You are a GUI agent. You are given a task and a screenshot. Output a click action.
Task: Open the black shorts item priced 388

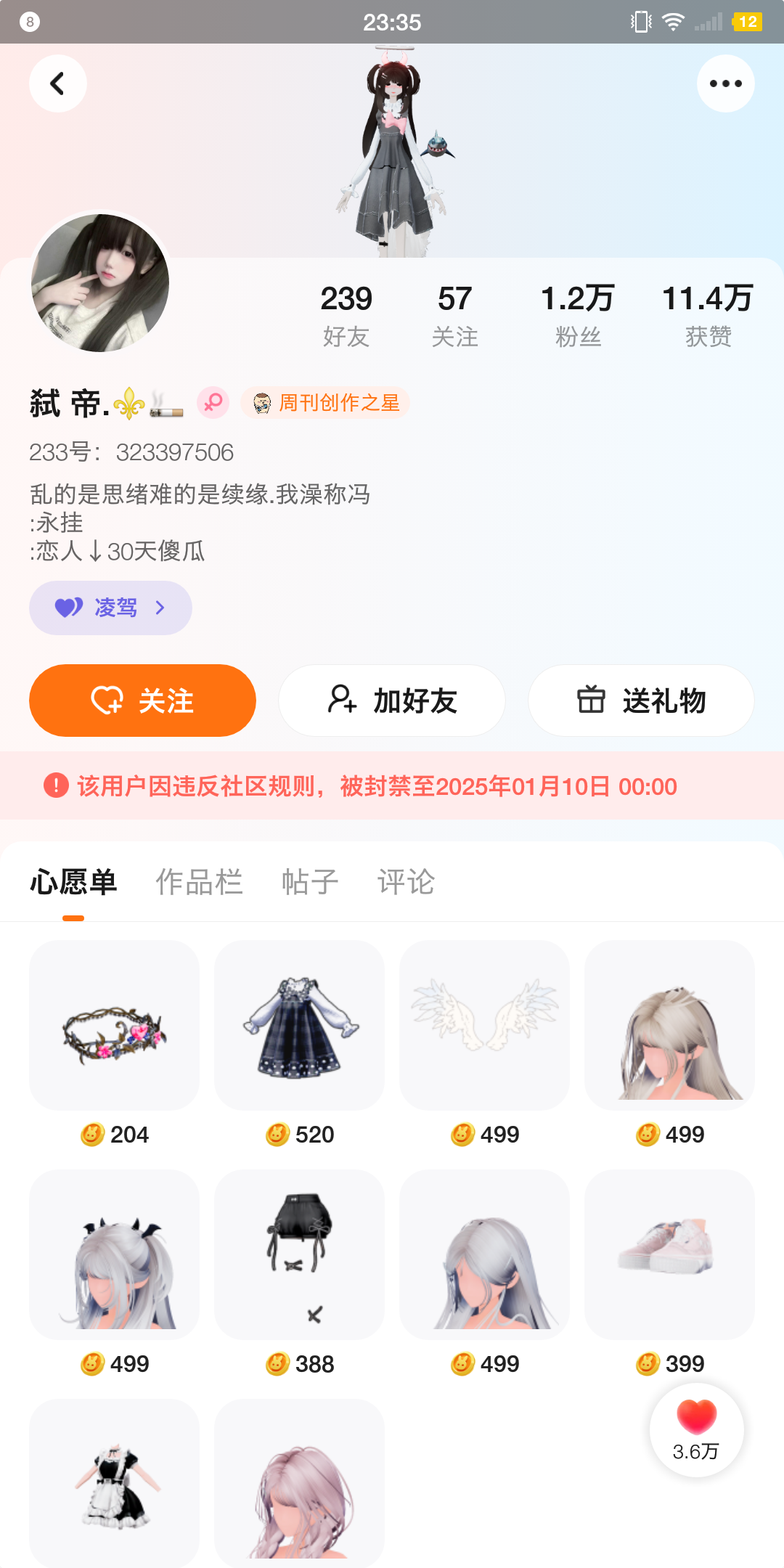299,1254
